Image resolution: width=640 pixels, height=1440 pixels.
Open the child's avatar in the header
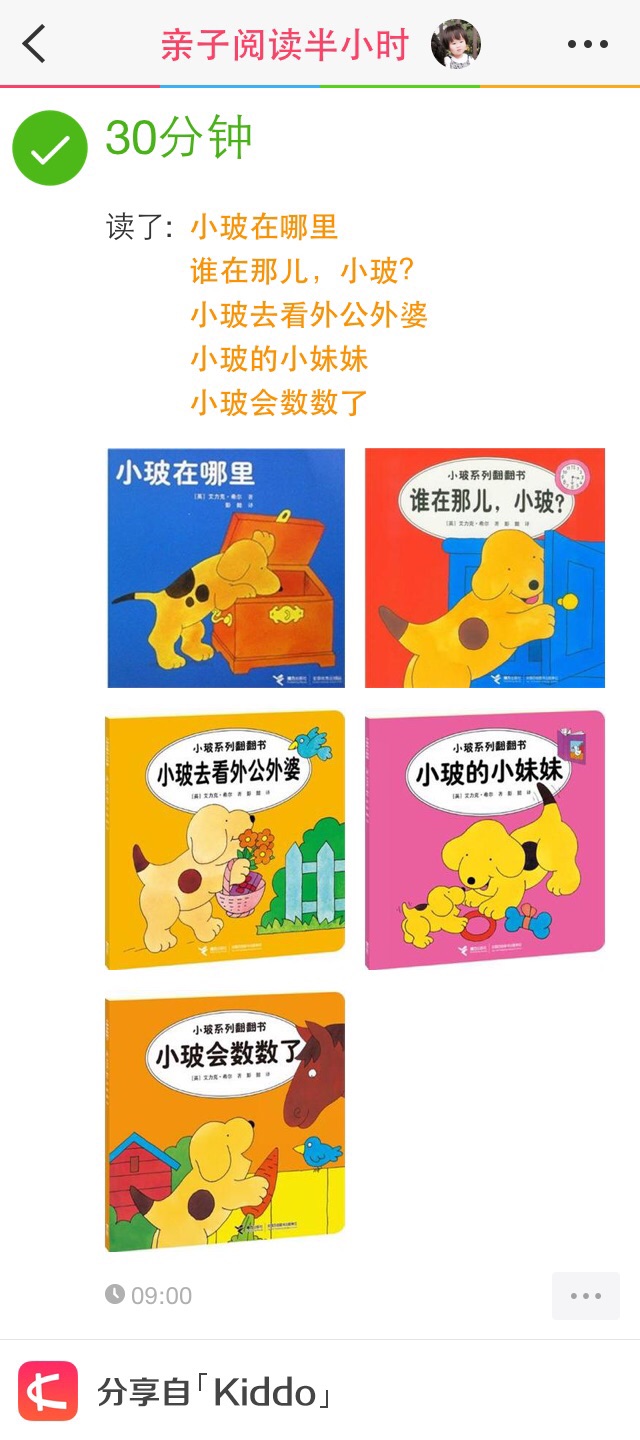pyautogui.click(x=456, y=44)
